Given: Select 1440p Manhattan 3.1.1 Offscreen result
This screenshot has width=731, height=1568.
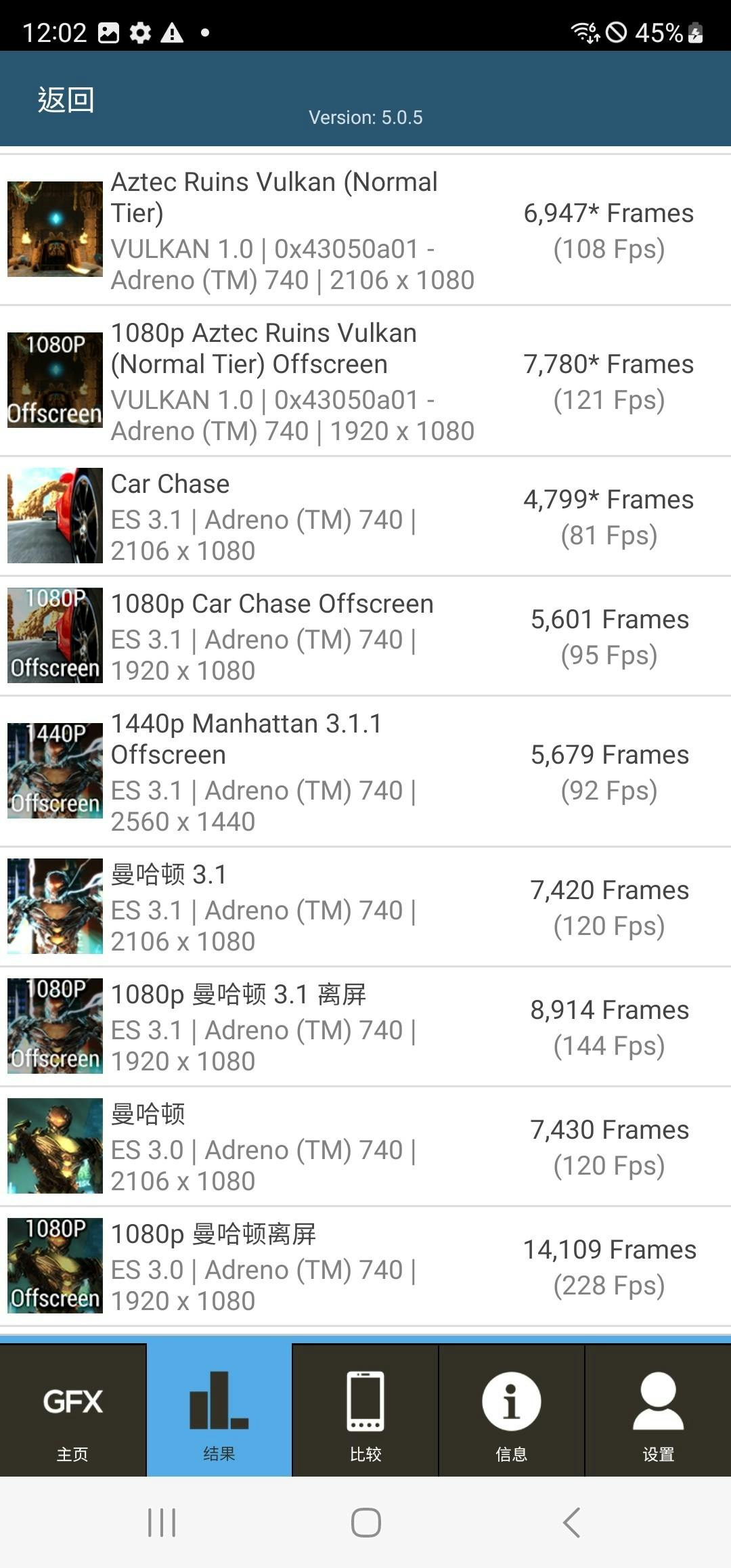Looking at the screenshot, I should click(365, 772).
